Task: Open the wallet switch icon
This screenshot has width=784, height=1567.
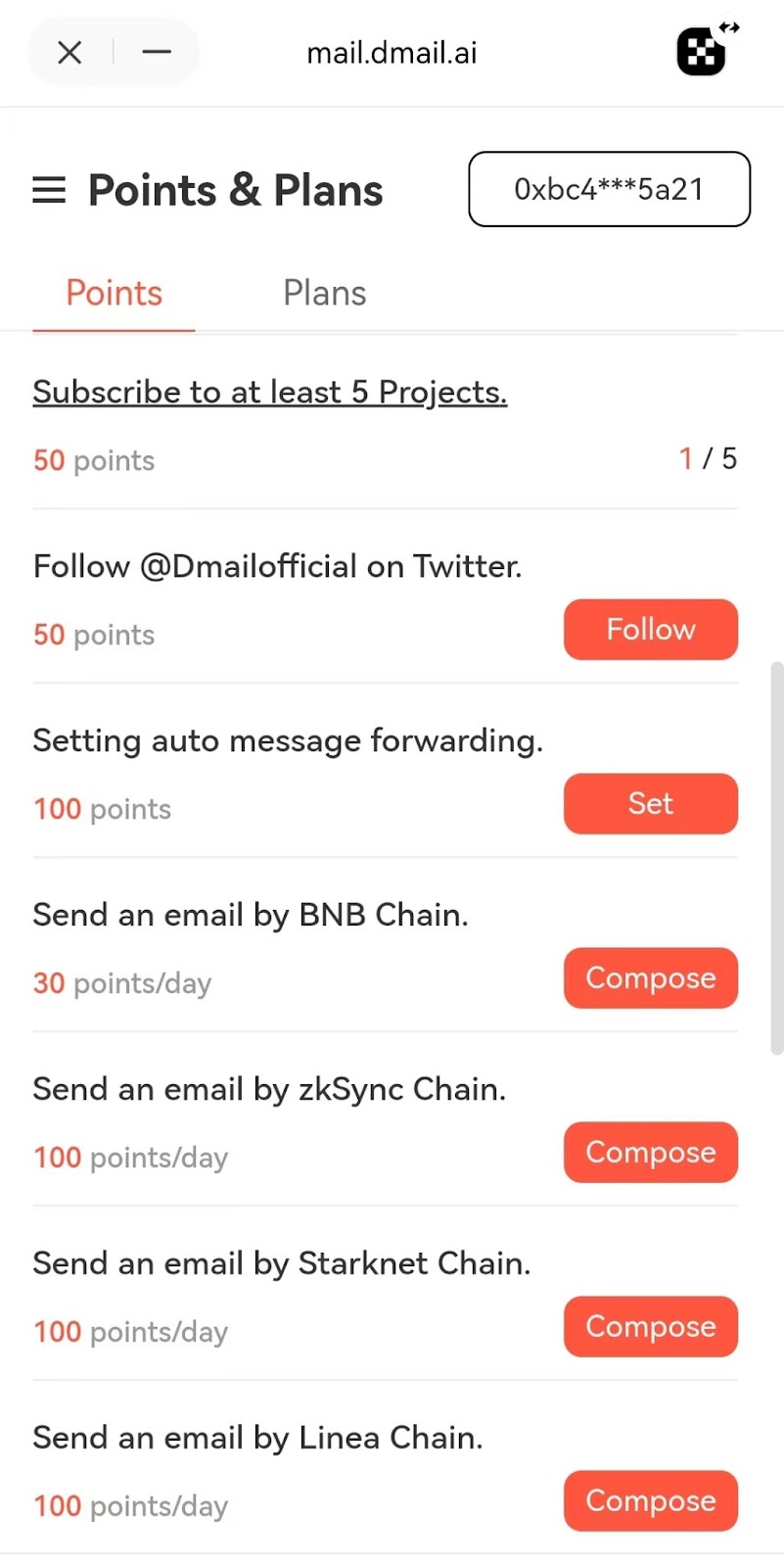Action: click(707, 49)
